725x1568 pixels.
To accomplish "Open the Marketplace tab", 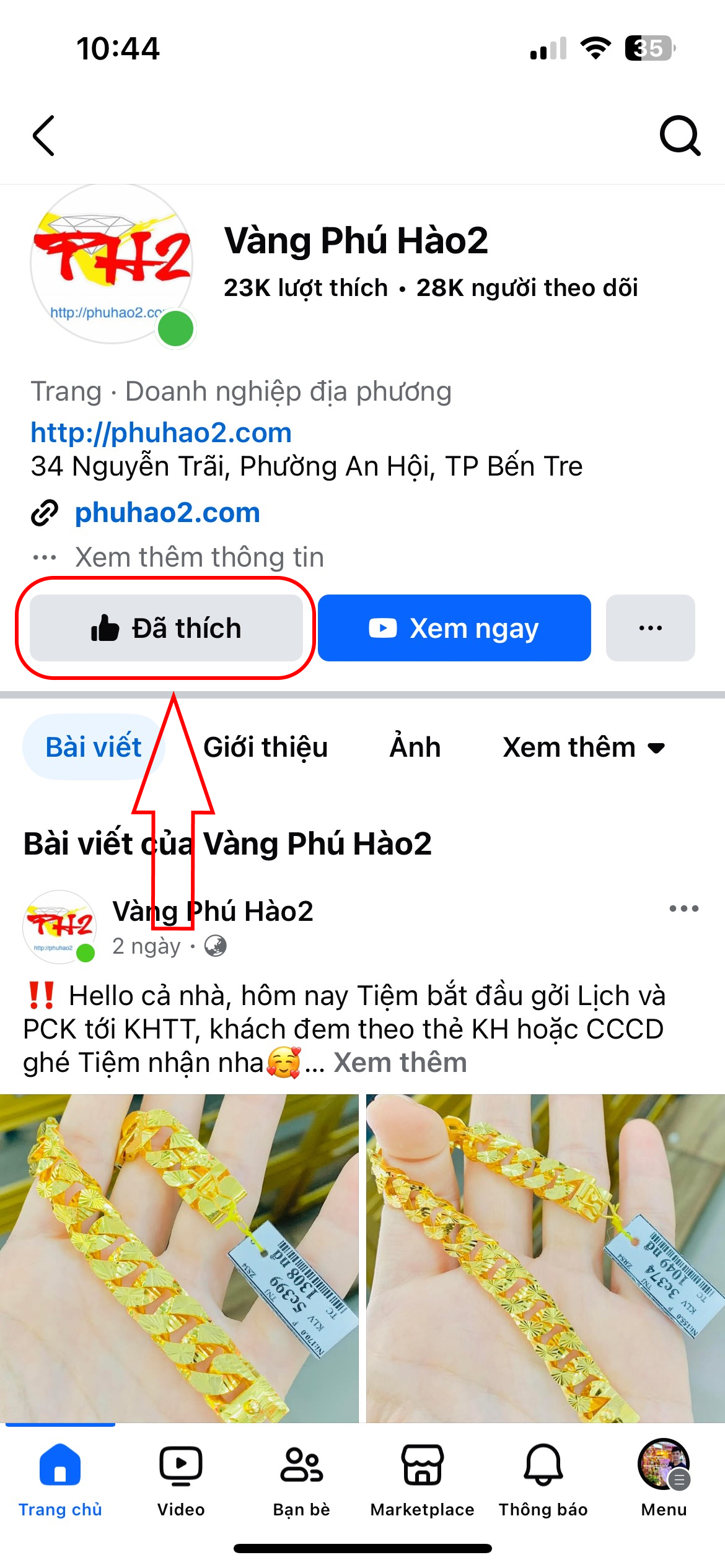I will [x=422, y=1480].
